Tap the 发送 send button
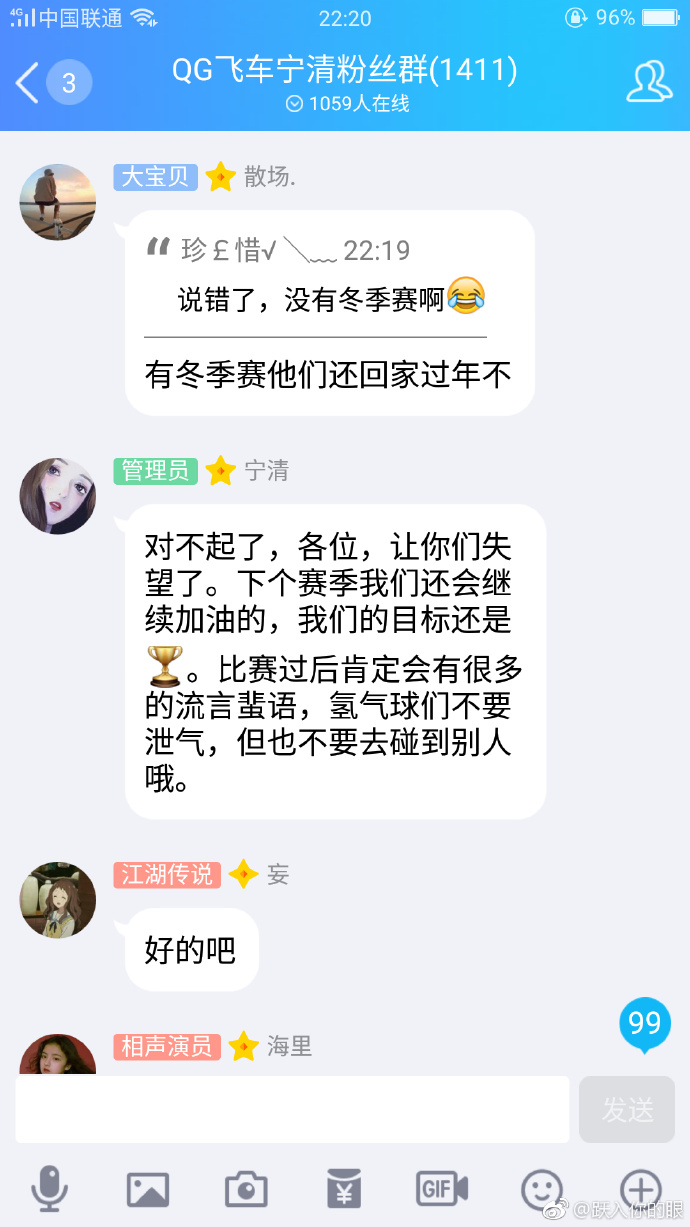Image resolution: width=690 pixels, height=1227 pixels. (627, 1109)
